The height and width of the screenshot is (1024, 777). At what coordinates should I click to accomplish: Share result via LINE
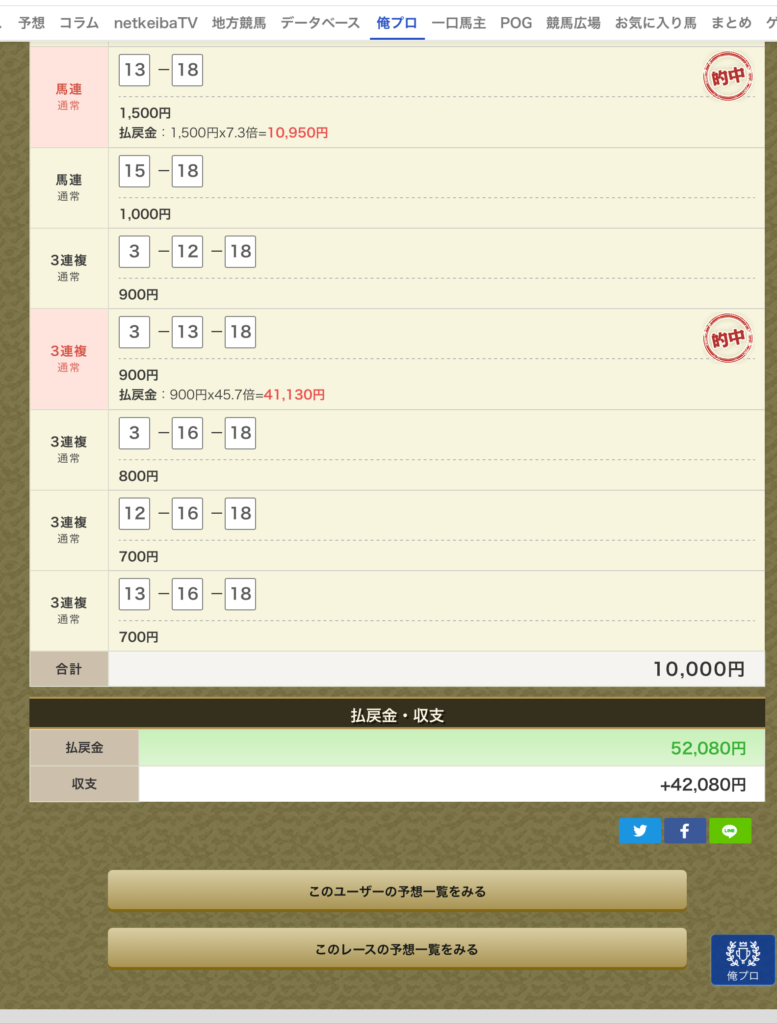point(730,831)
